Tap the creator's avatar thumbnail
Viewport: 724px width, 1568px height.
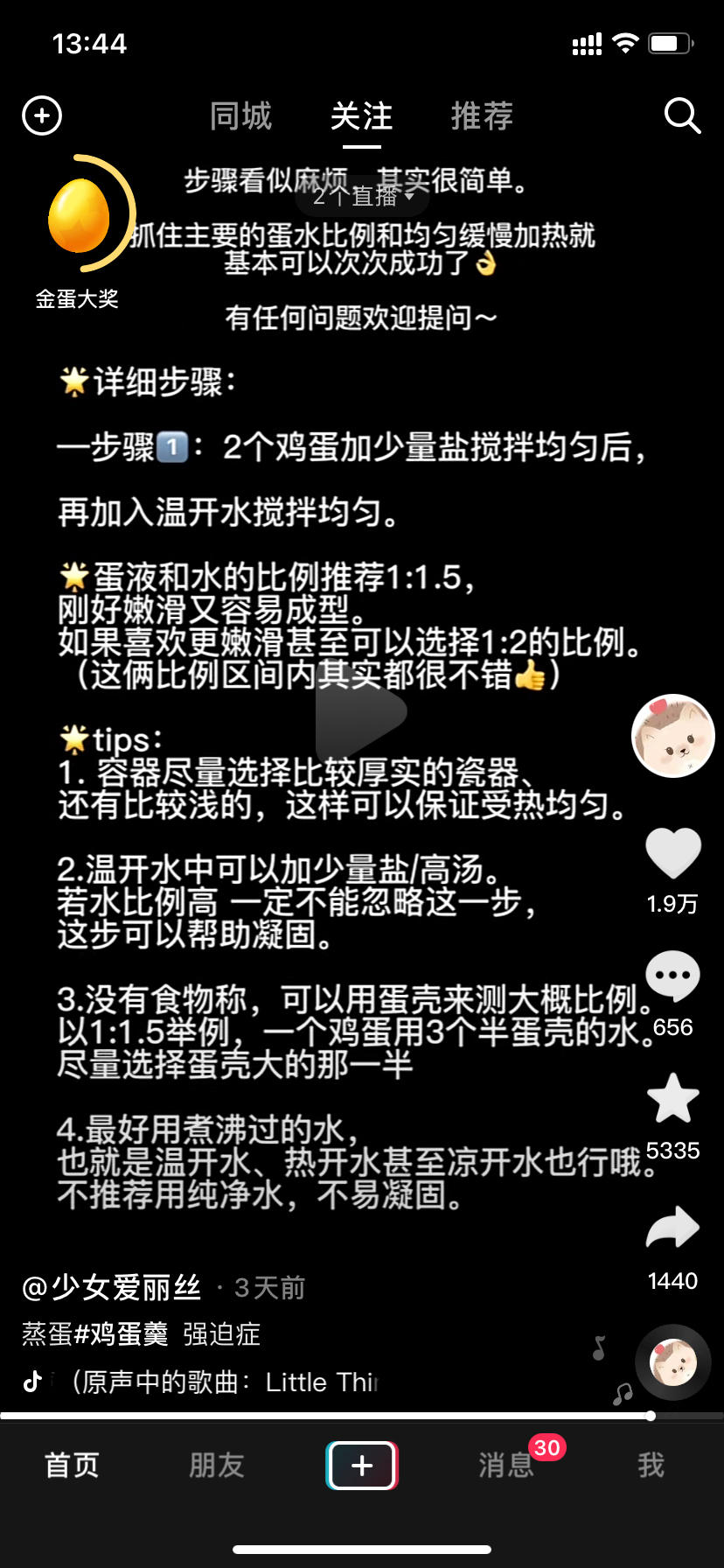672,736
